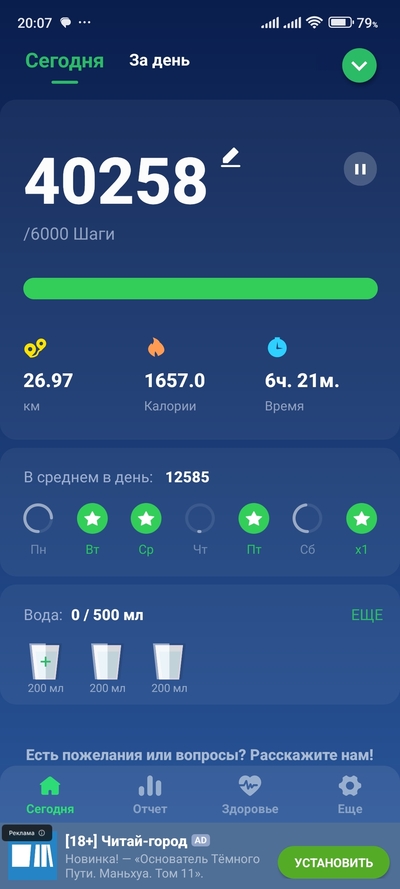
Task: Pause step counting
Action: (x=360, y=169)
